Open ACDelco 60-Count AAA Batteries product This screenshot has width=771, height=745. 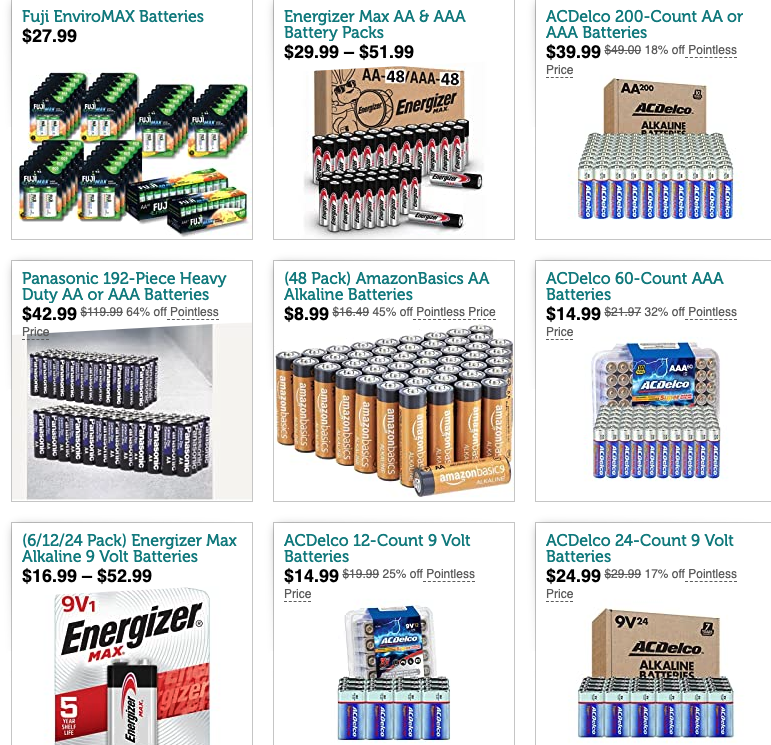point(634,286)
